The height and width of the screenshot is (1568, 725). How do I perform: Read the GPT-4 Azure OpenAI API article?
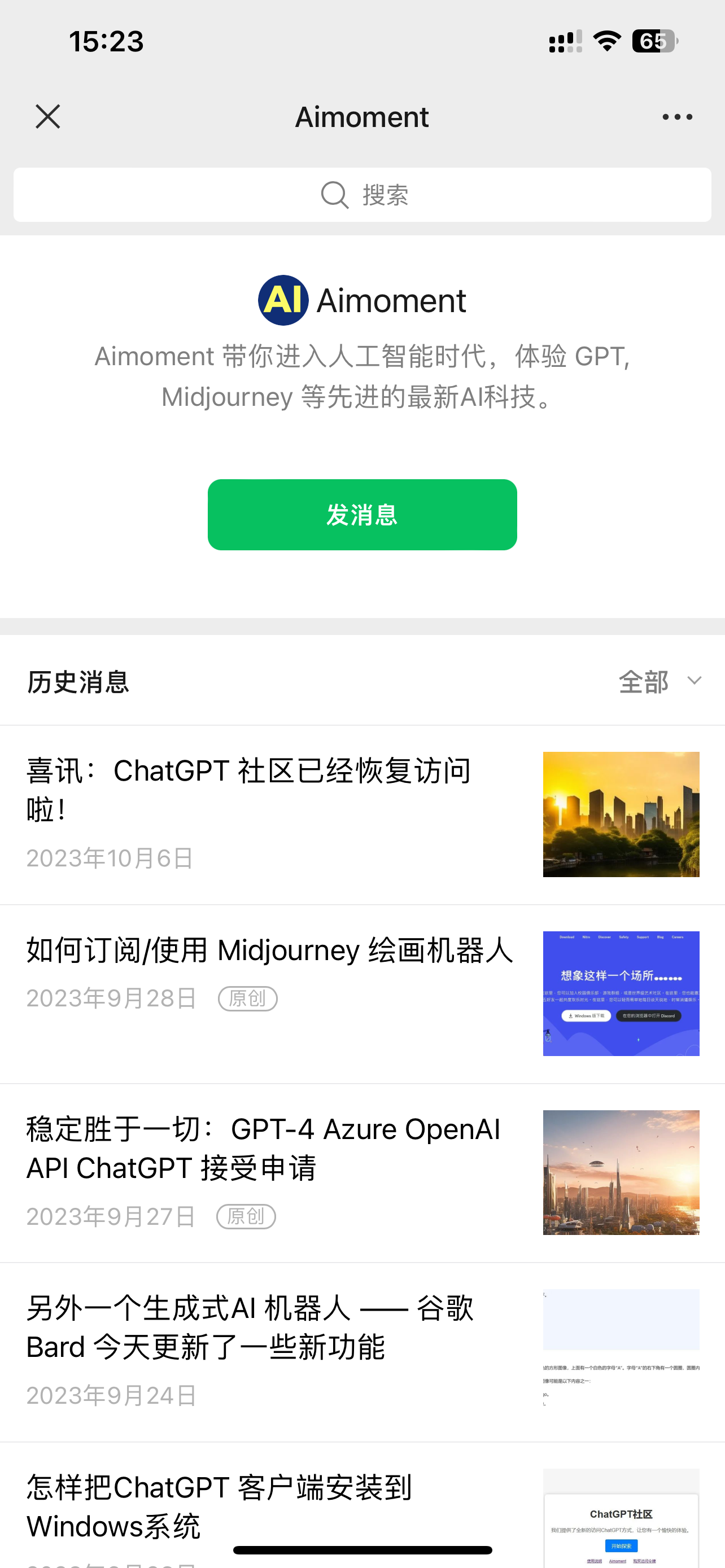[263, 1148]
